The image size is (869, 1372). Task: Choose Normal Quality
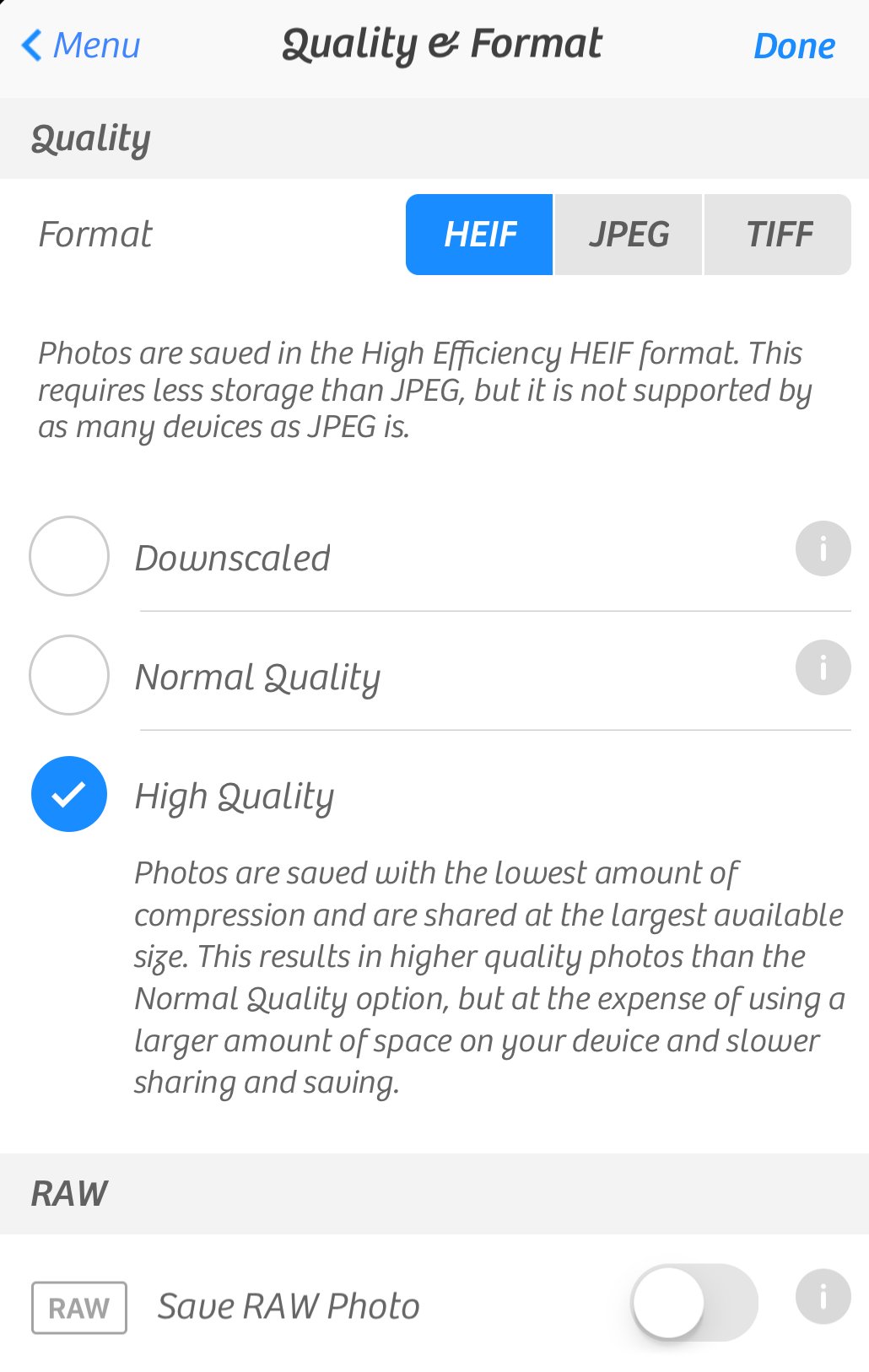coord(69,675)
